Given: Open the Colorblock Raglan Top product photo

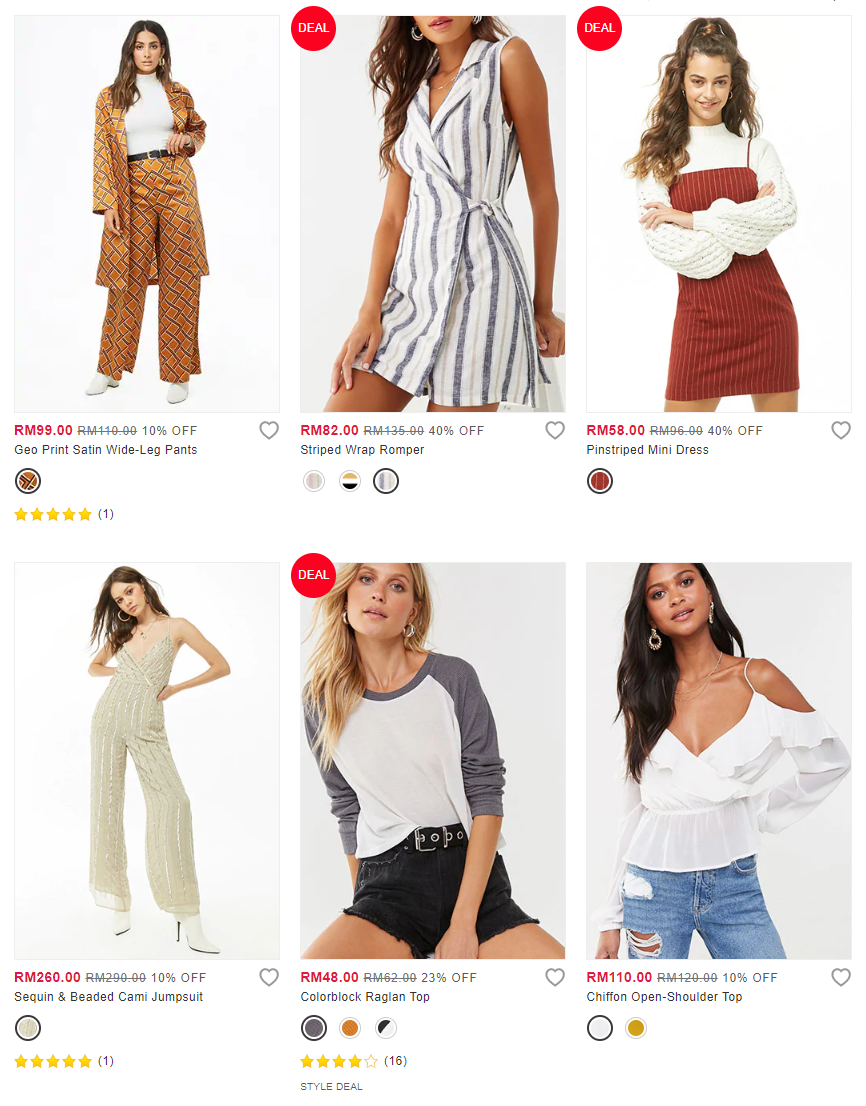Looking at the screenshot, I should 433,760.
